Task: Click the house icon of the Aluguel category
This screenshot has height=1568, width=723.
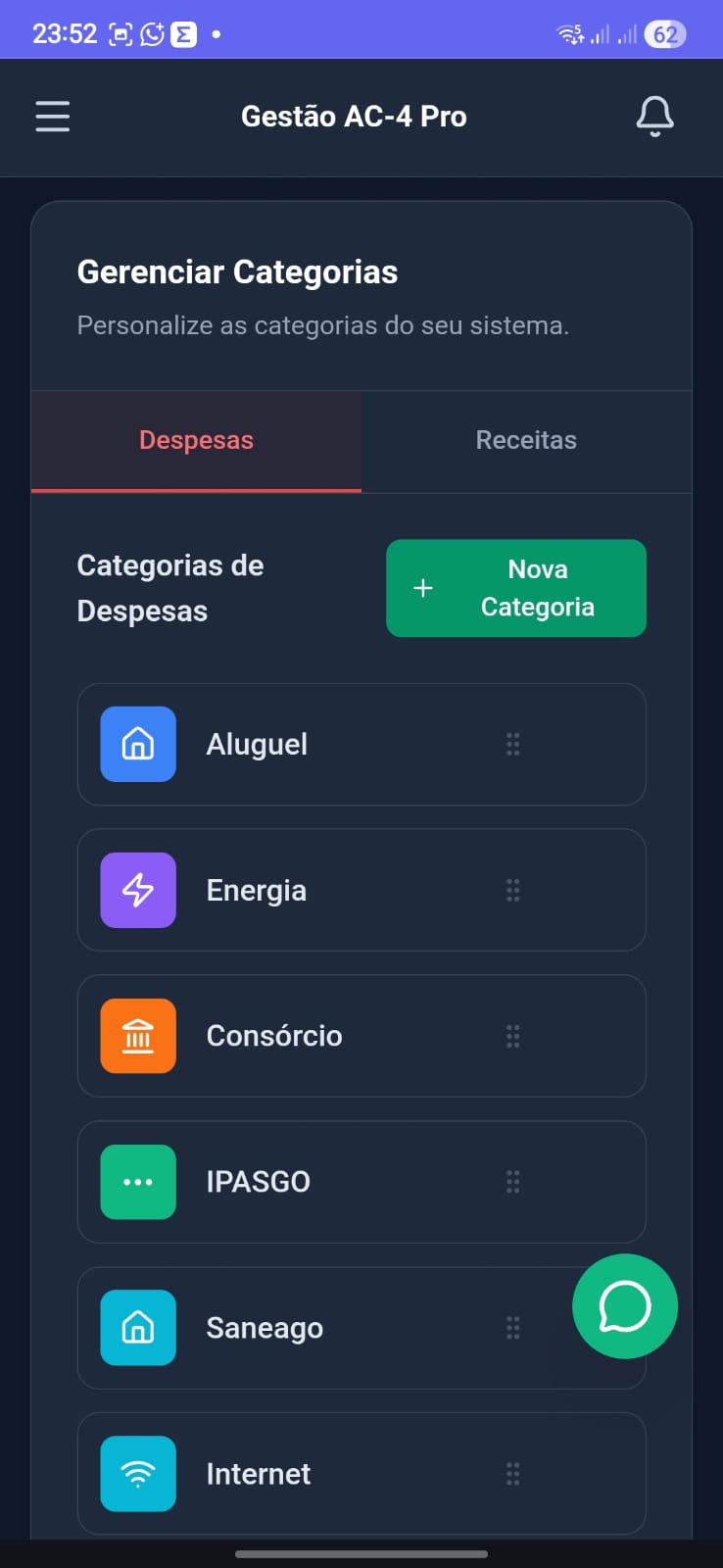Action: pos(137,744)
